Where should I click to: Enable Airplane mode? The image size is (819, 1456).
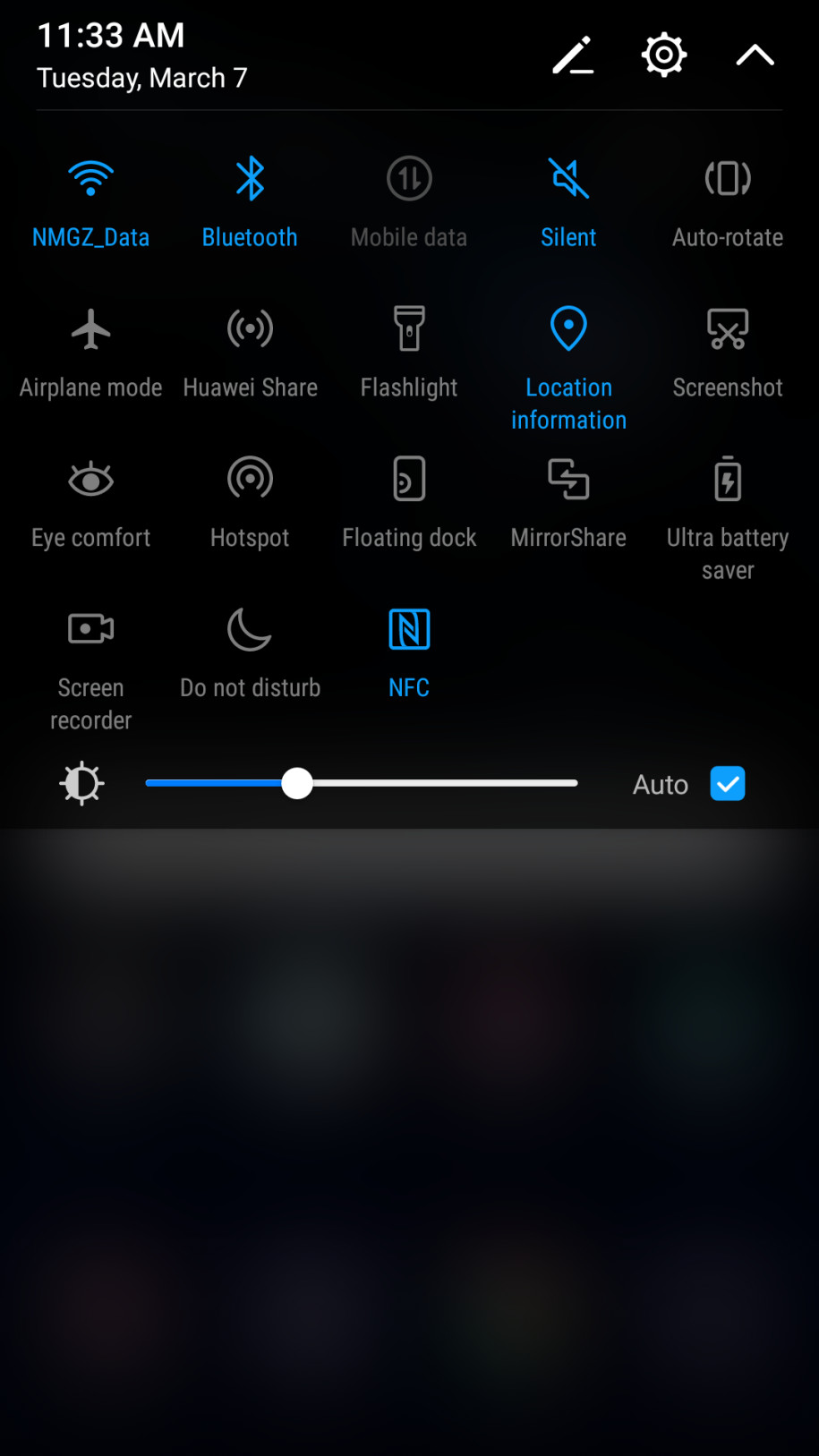tap(90, 329)
